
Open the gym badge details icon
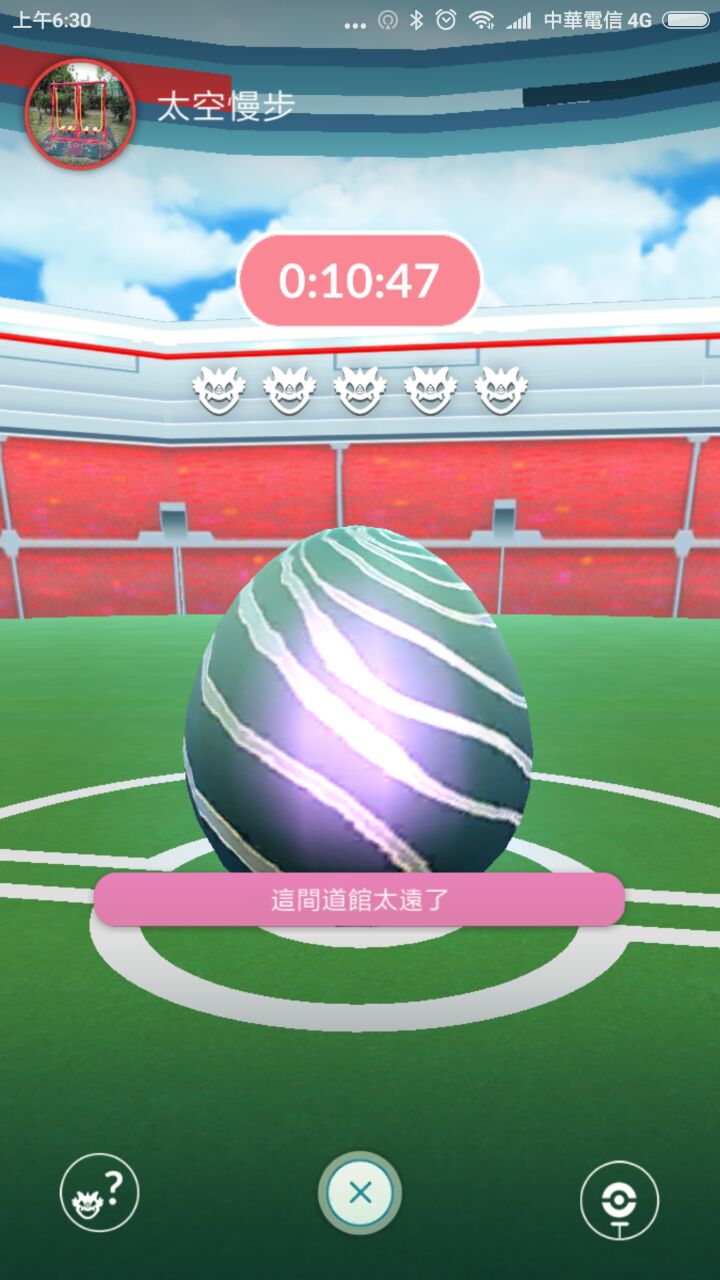[619, 1199]
